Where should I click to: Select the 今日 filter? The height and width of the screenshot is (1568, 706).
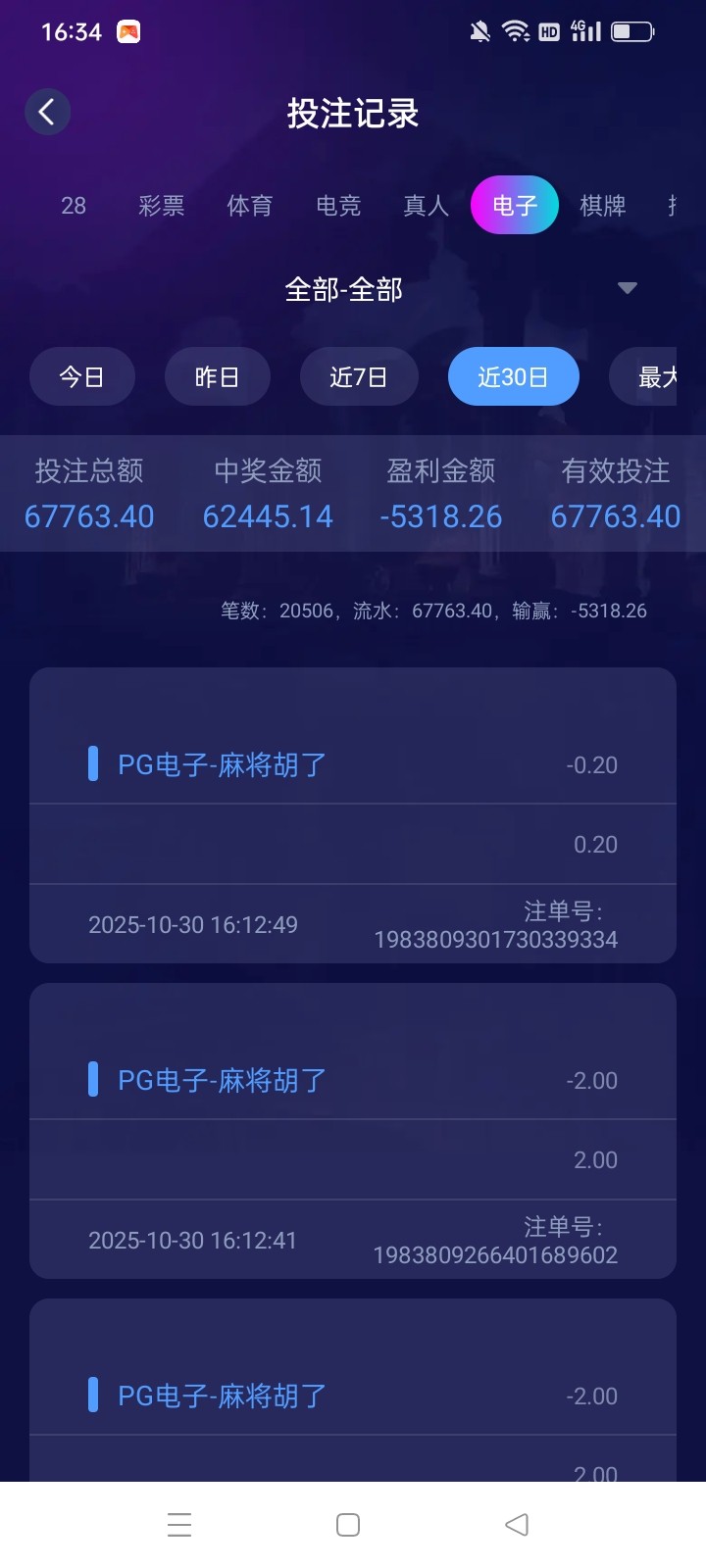click(82, 376)
